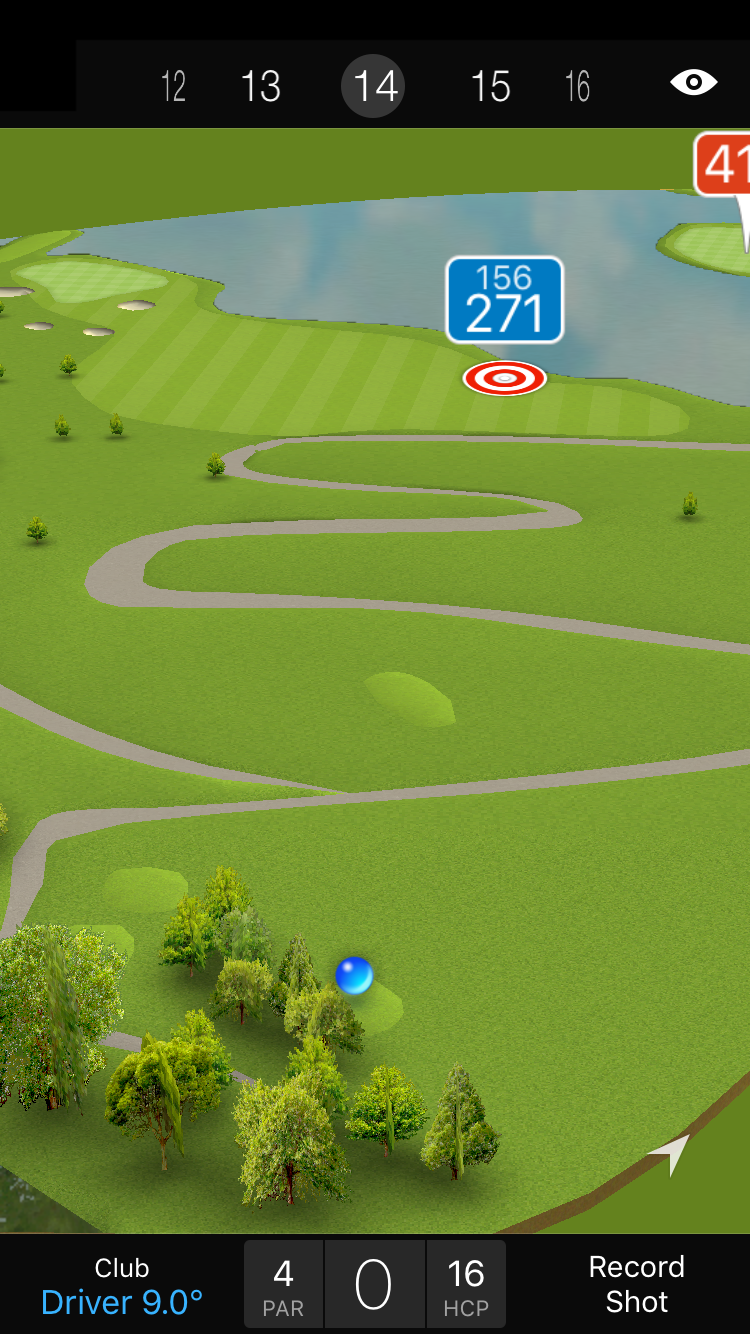Tap the red bullseye target marker
The width and height of the screenshot is (750, 1334).
tap(505, 378)
